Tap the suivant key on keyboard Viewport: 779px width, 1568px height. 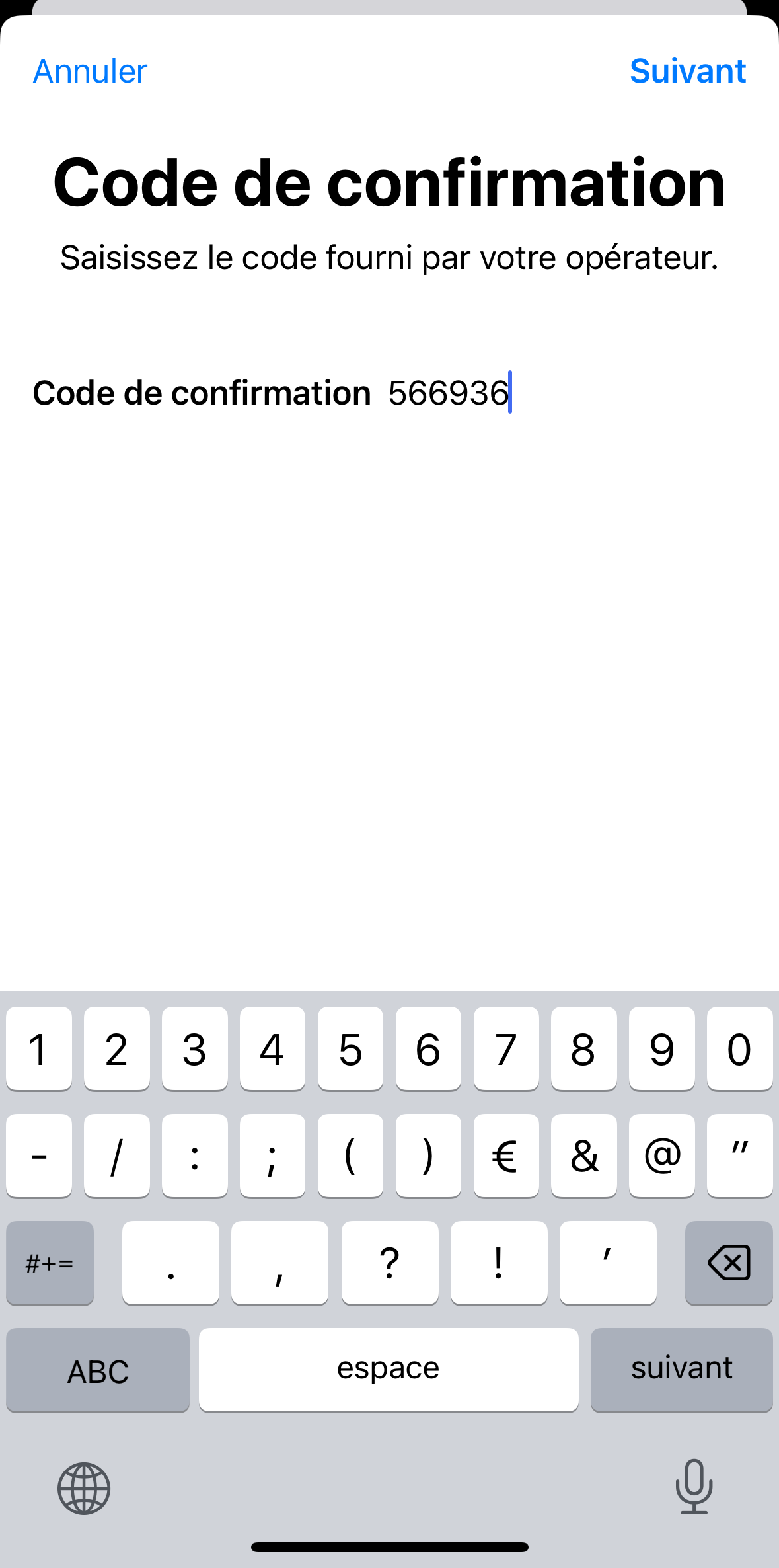point(681,1369)
